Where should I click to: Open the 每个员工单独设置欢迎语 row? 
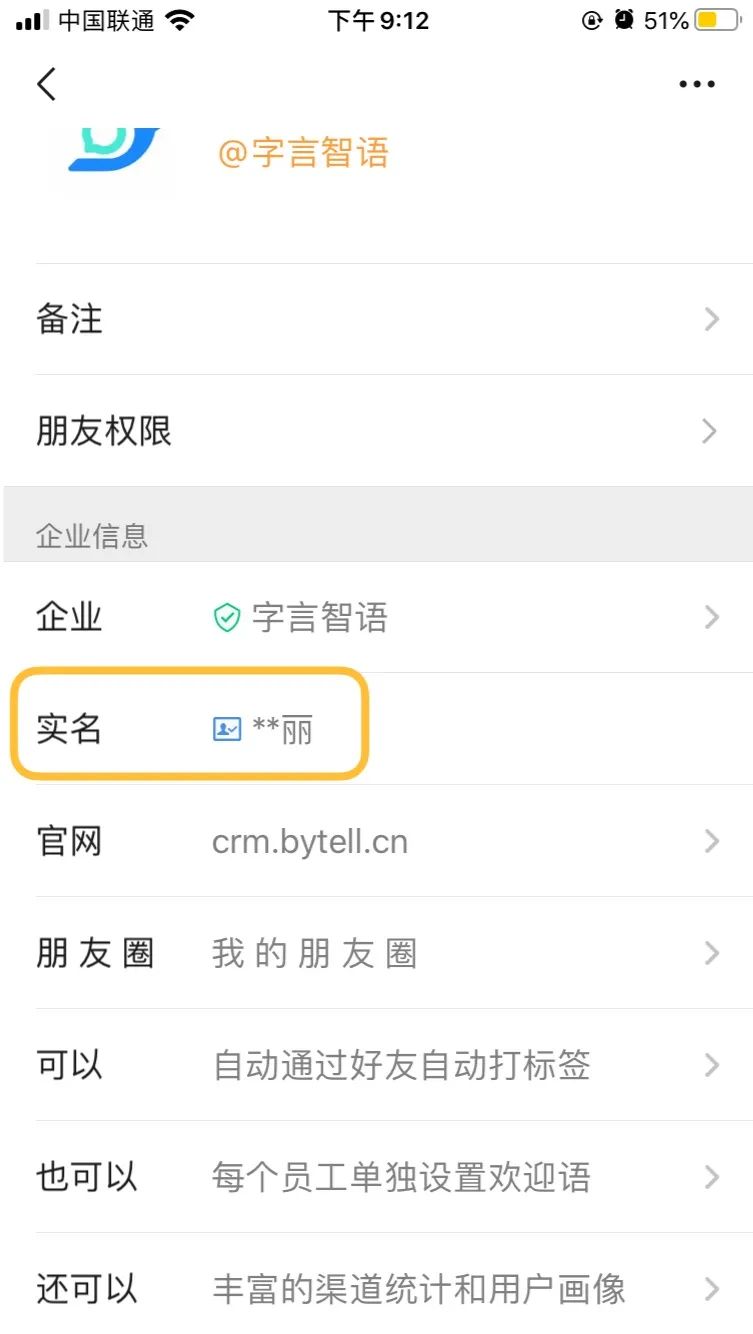pyautogui.click(x=376, y=1178)
